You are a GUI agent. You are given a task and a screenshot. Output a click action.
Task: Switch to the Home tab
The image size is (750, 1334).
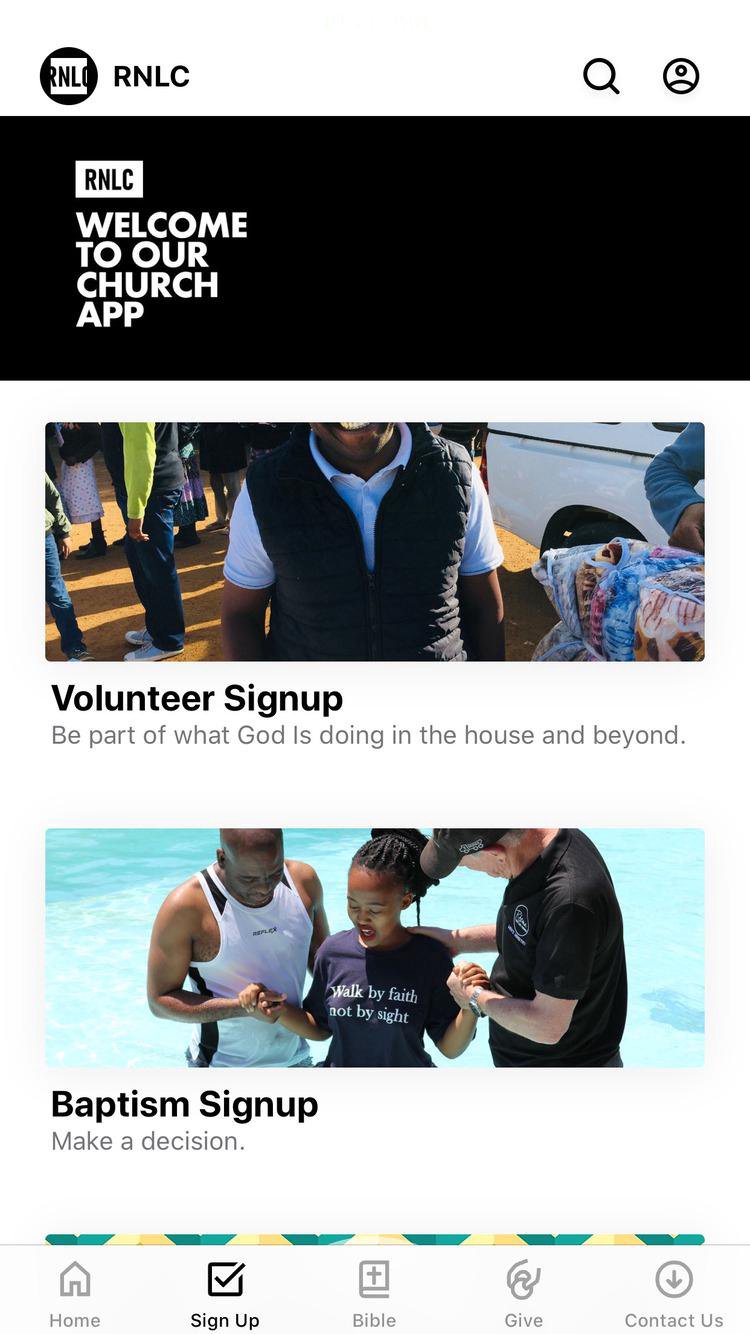pyautogui.click(x=75, y=1294)
